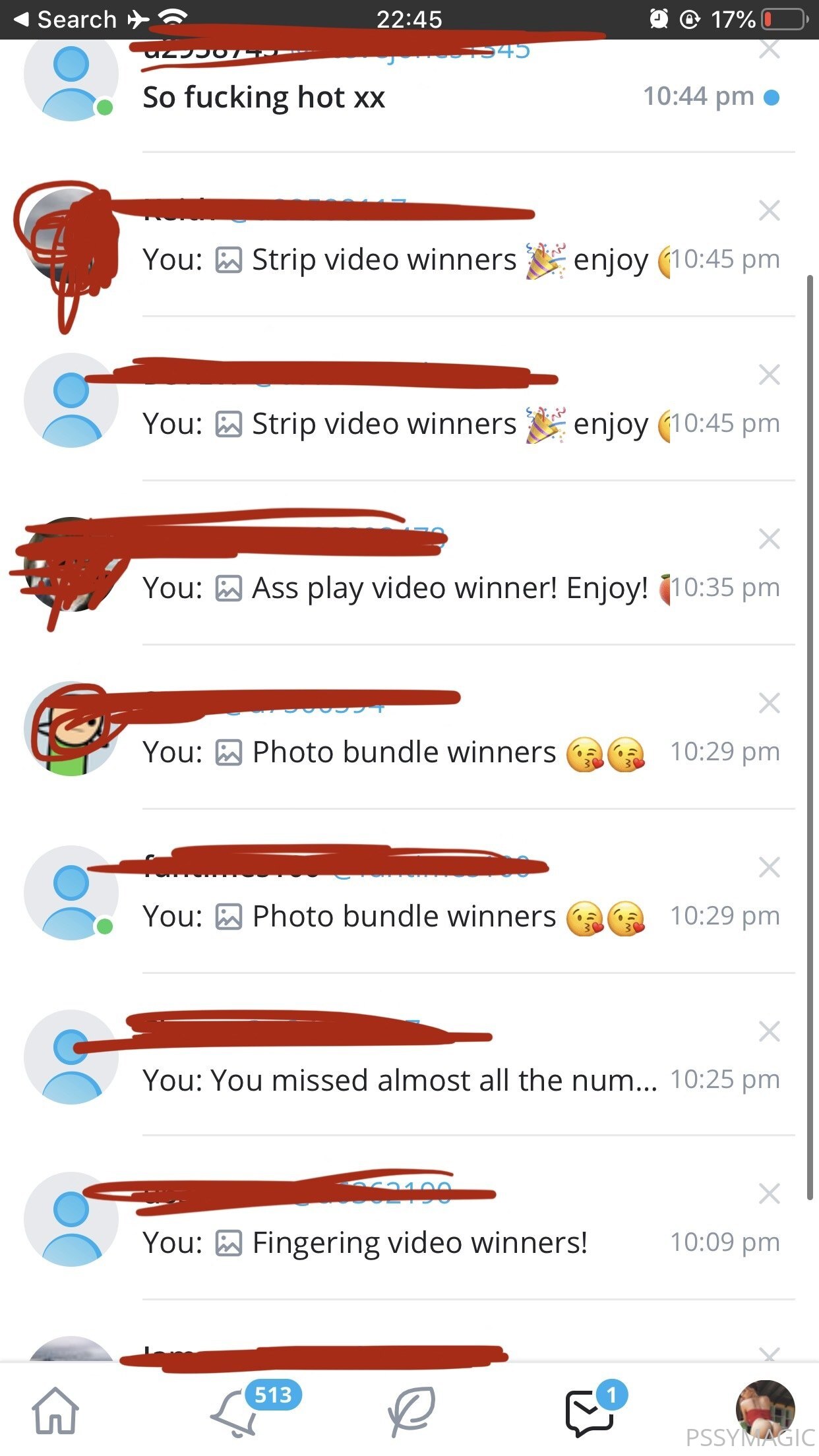Remove the 'Fingering video winners!' conversation
The width and height of the screenshot is (819, 1456).
(x=770, y=1194)
